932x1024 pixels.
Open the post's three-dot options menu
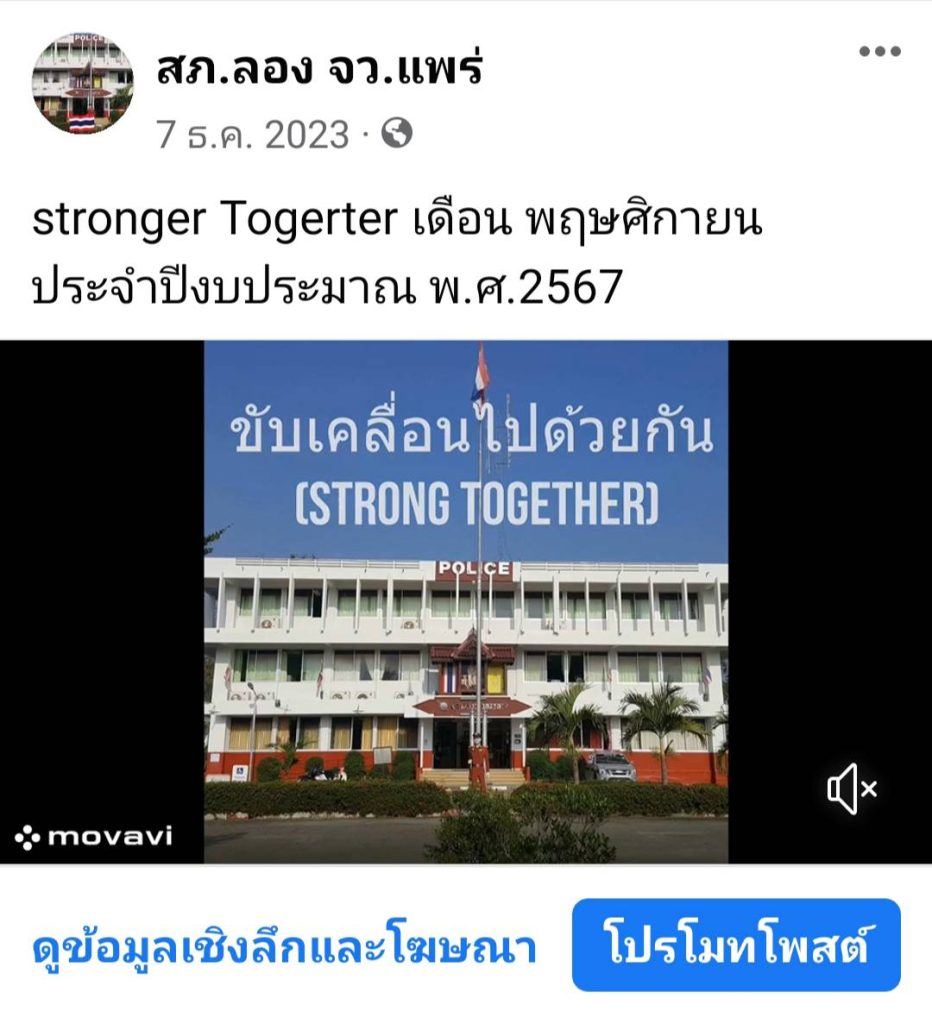[879, 52]
